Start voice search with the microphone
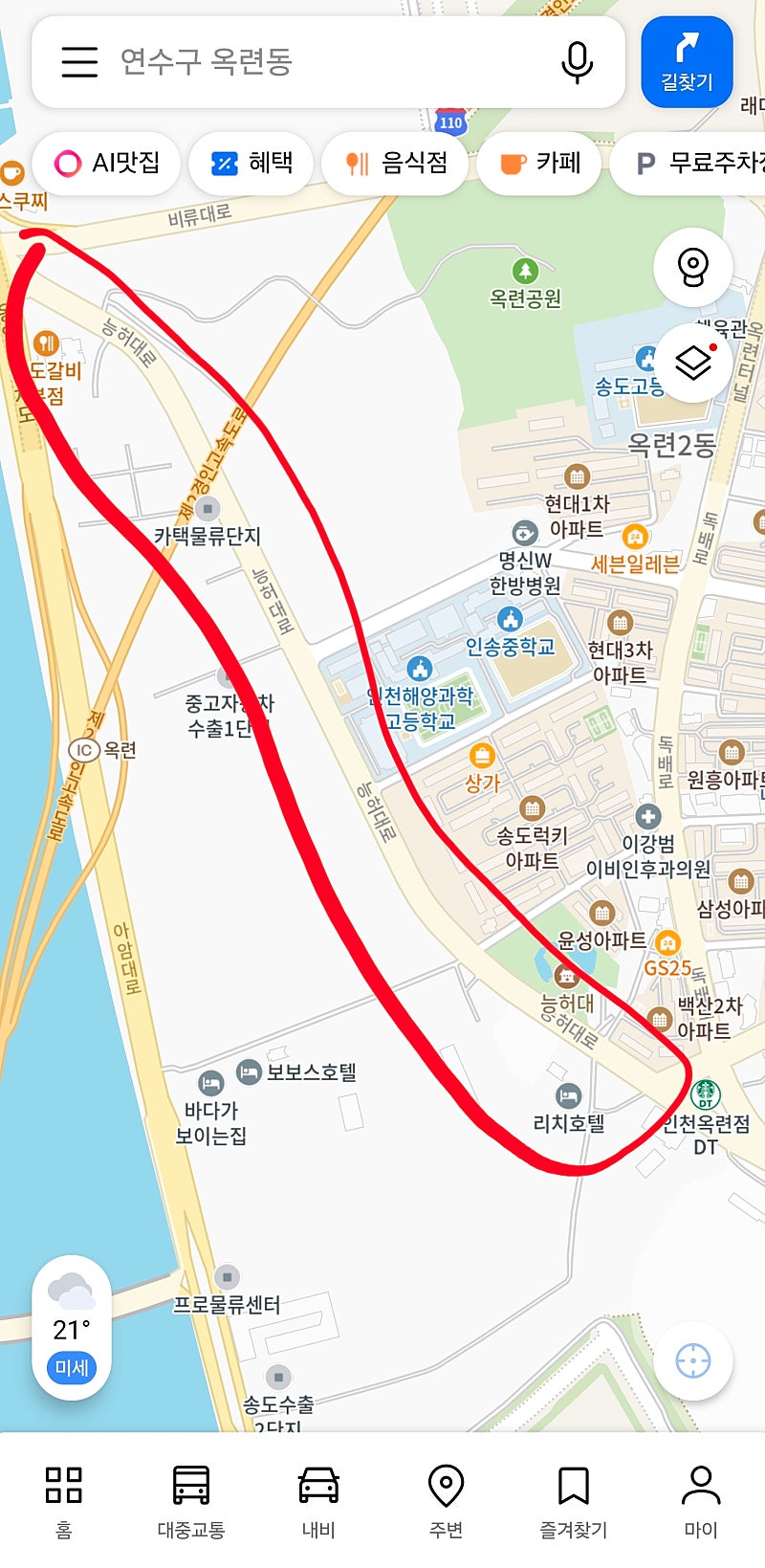Viewport: 765px width, 1568px height. pos(577,62)
